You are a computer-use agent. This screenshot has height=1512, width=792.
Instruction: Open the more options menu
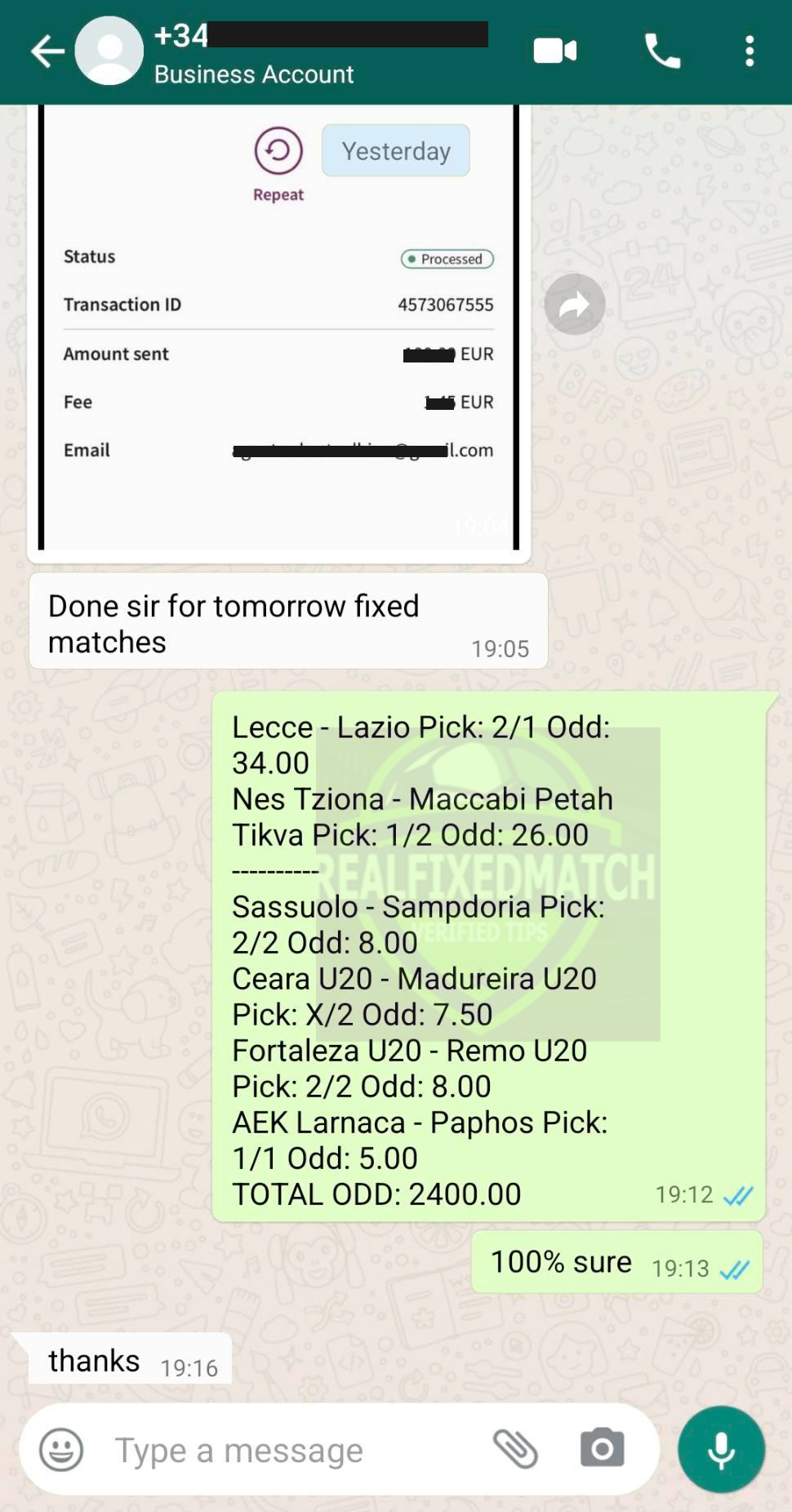click(x=750, y=51)
